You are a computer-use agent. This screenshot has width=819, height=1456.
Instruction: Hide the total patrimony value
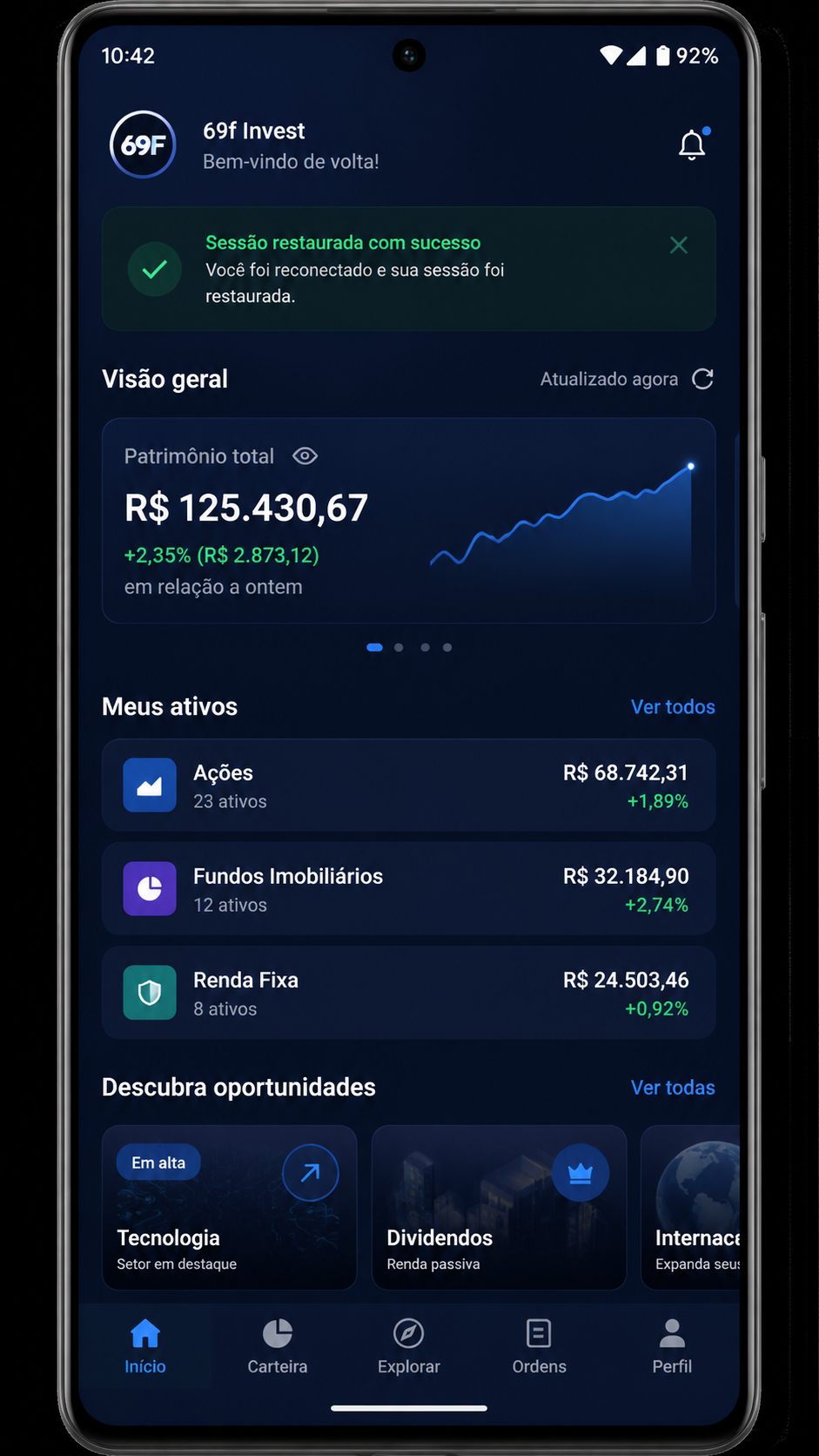point(305,456)
